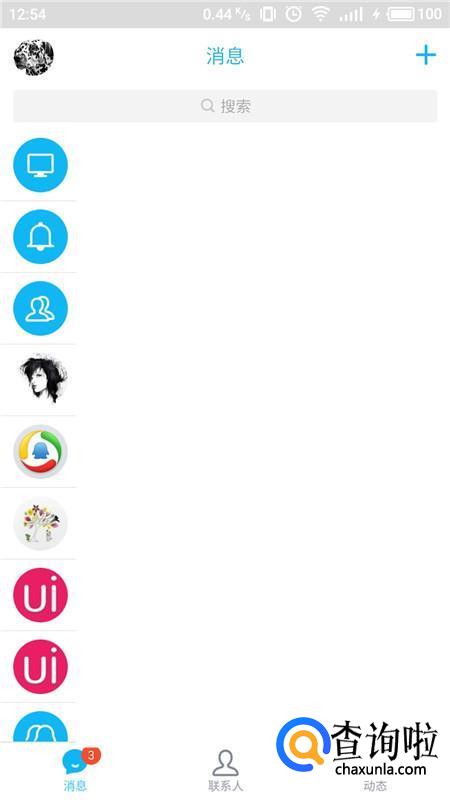Select the 消息 messages tab
The height and width of the screenshot is (800, 450).
(x=76, y=770)
